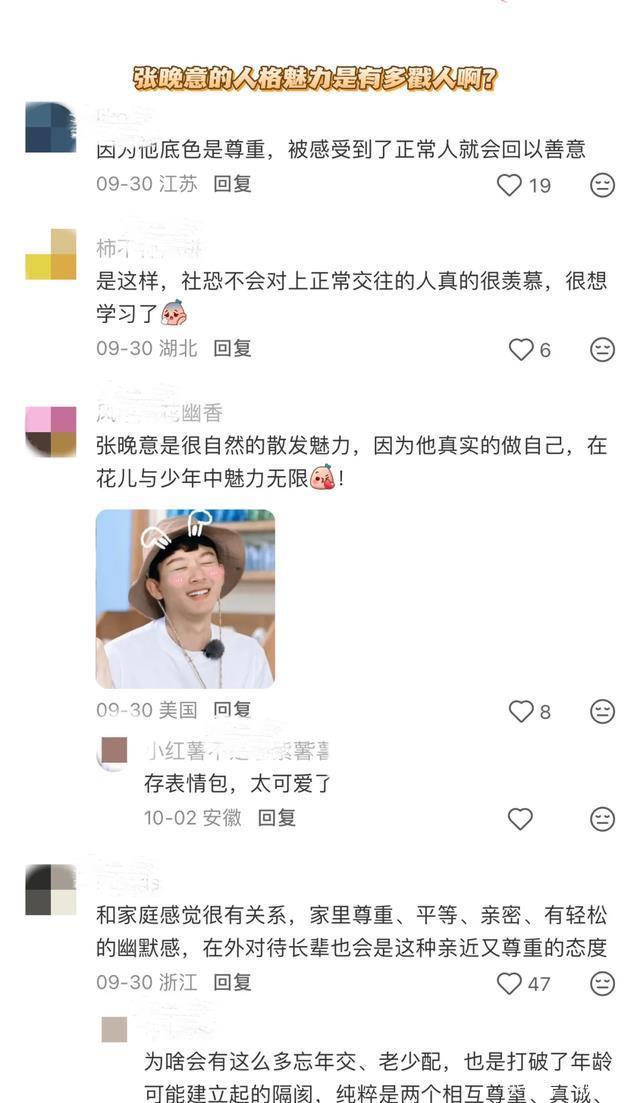Screen dimensions: 640x1103
Task: Dislike the 09-30 美国 comment
Action: [602, 711]
